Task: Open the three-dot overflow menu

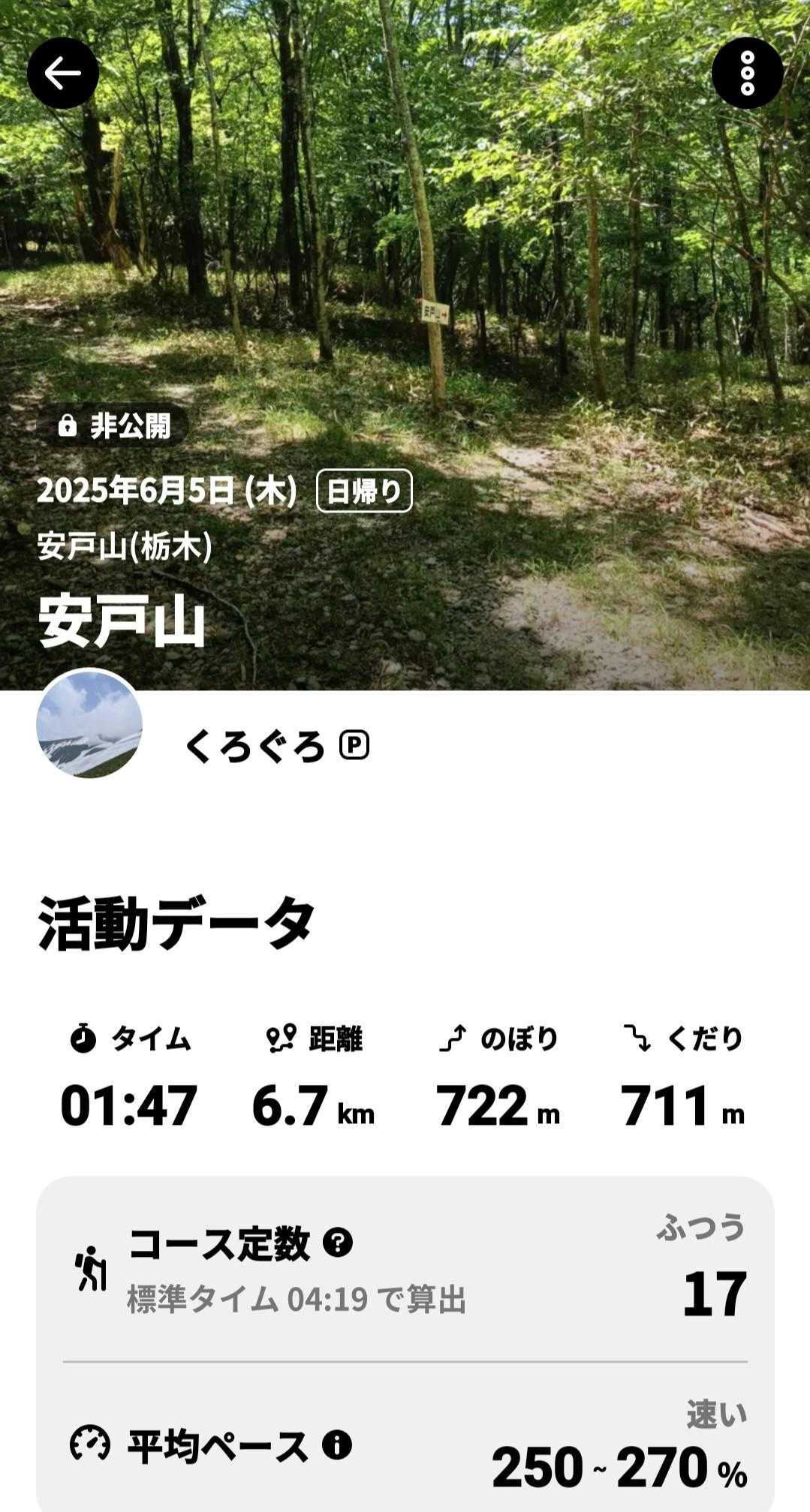Action: click(747, 74)
